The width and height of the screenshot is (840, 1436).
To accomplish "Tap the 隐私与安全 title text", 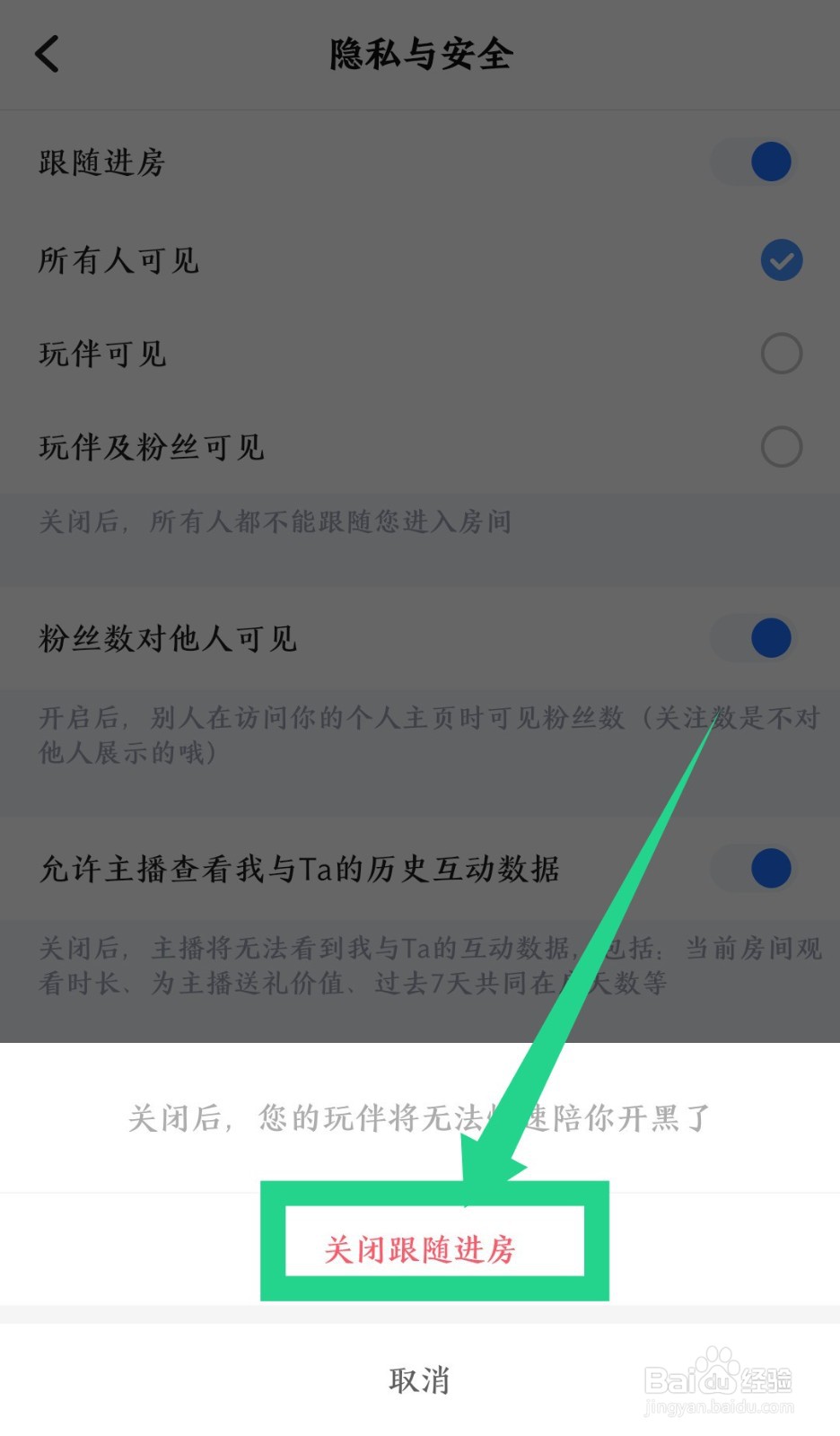I will click(420, 54).
